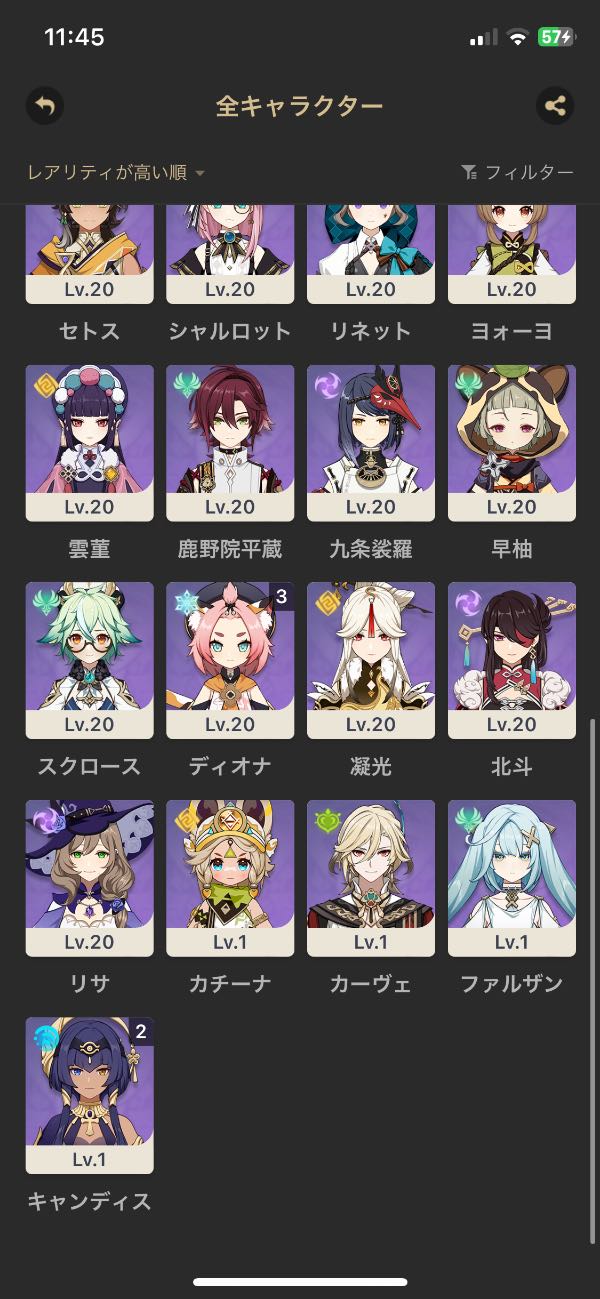Screen dimensions: 600x1299
Task: Open the リサ character card
Action: (89, 877)
